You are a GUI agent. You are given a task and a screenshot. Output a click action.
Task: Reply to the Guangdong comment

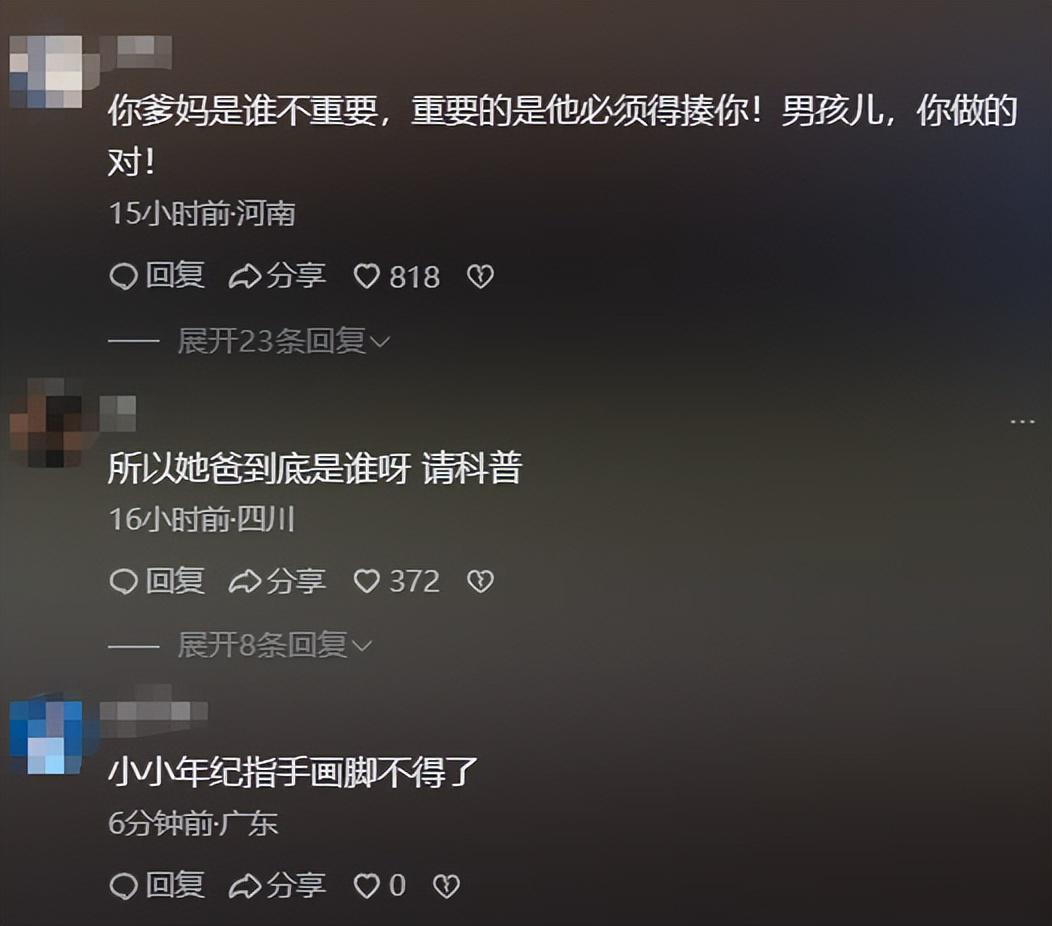pos(157,885)
